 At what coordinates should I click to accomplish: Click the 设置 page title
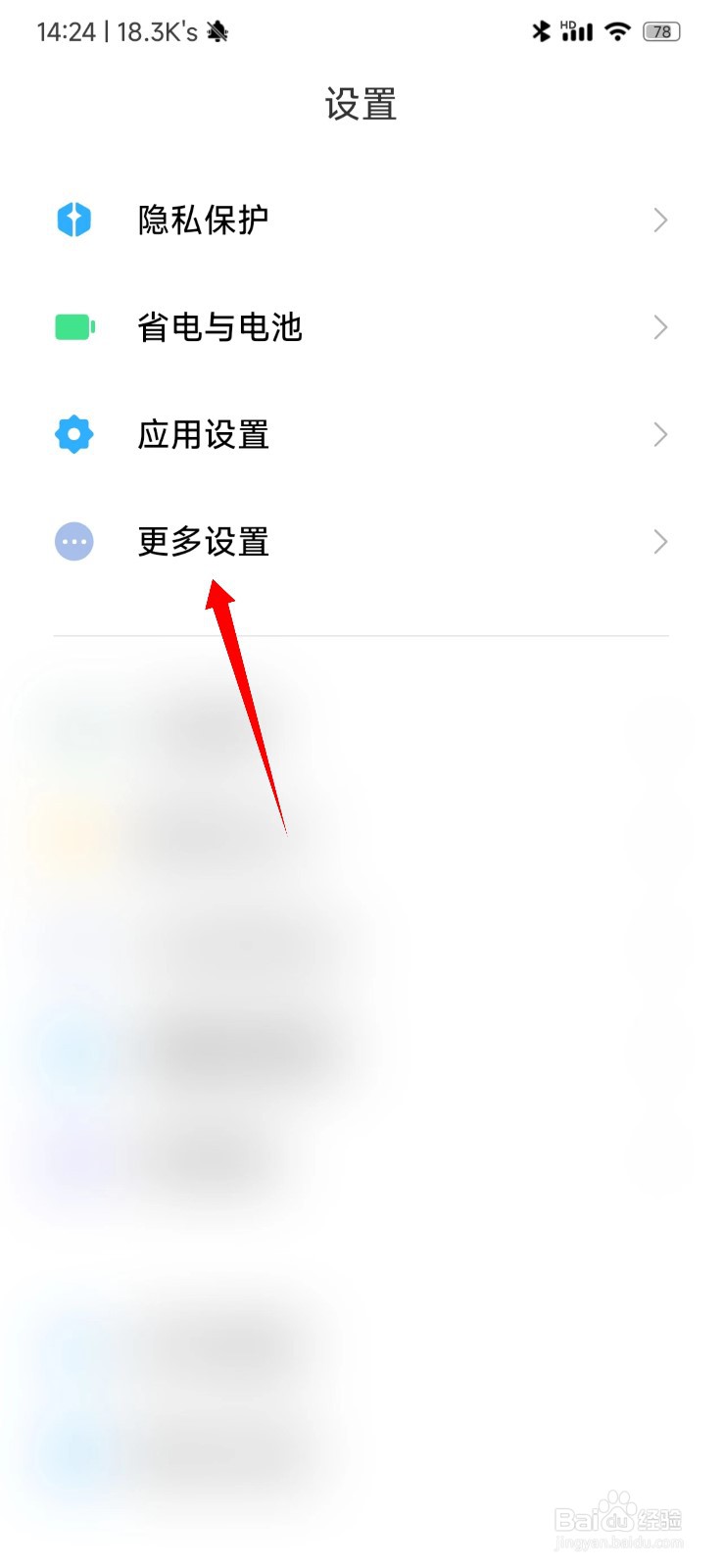[x=361, y=104]
